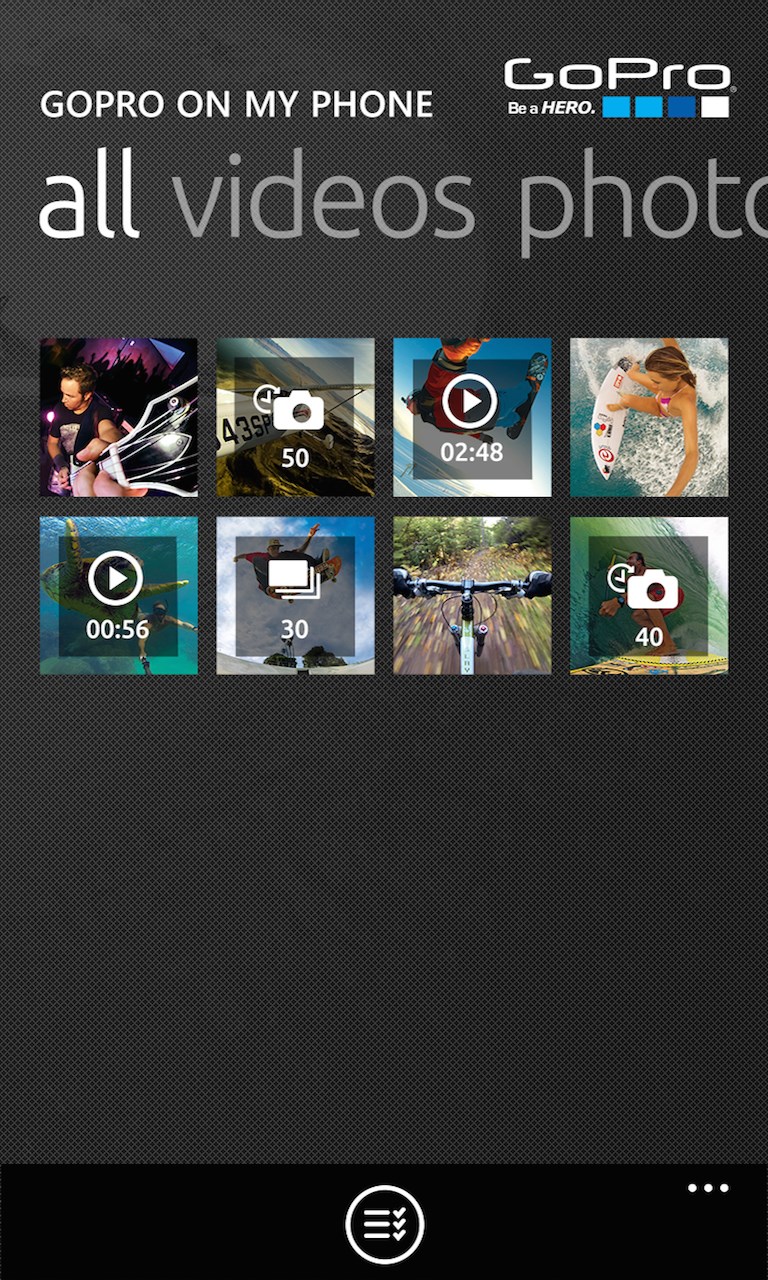Play the 02:48 snowboarder video
768x1280 pixels.
[x=472, y=417]
